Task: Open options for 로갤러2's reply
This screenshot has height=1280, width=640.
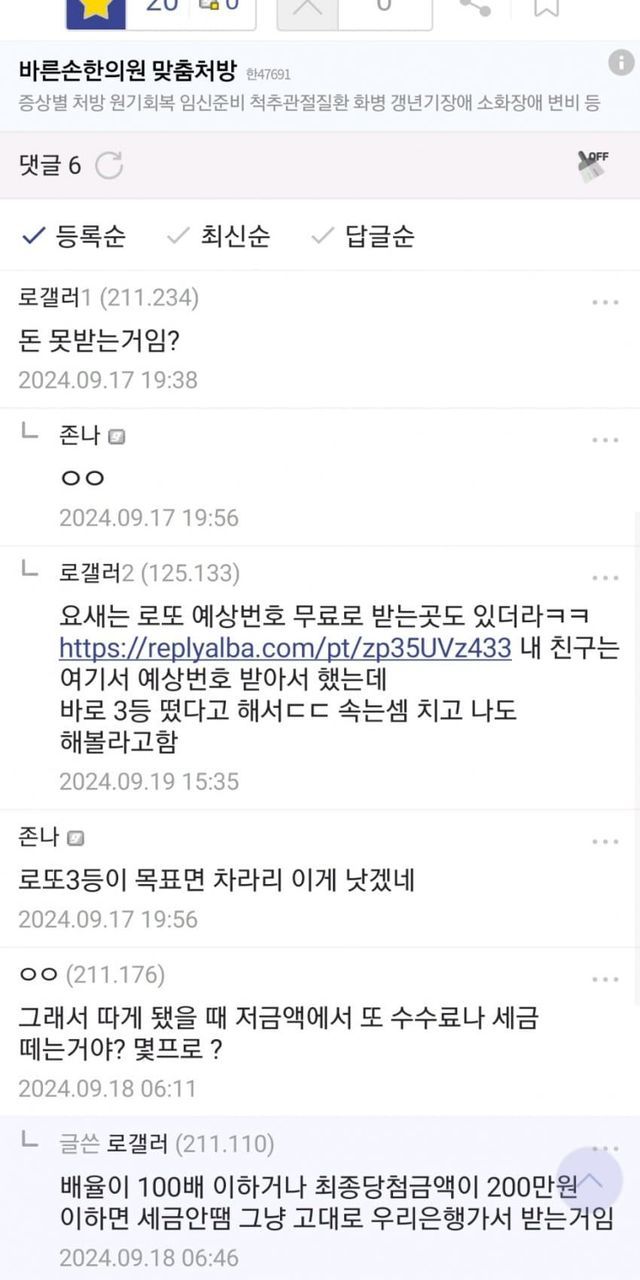Action: point(605,578)
